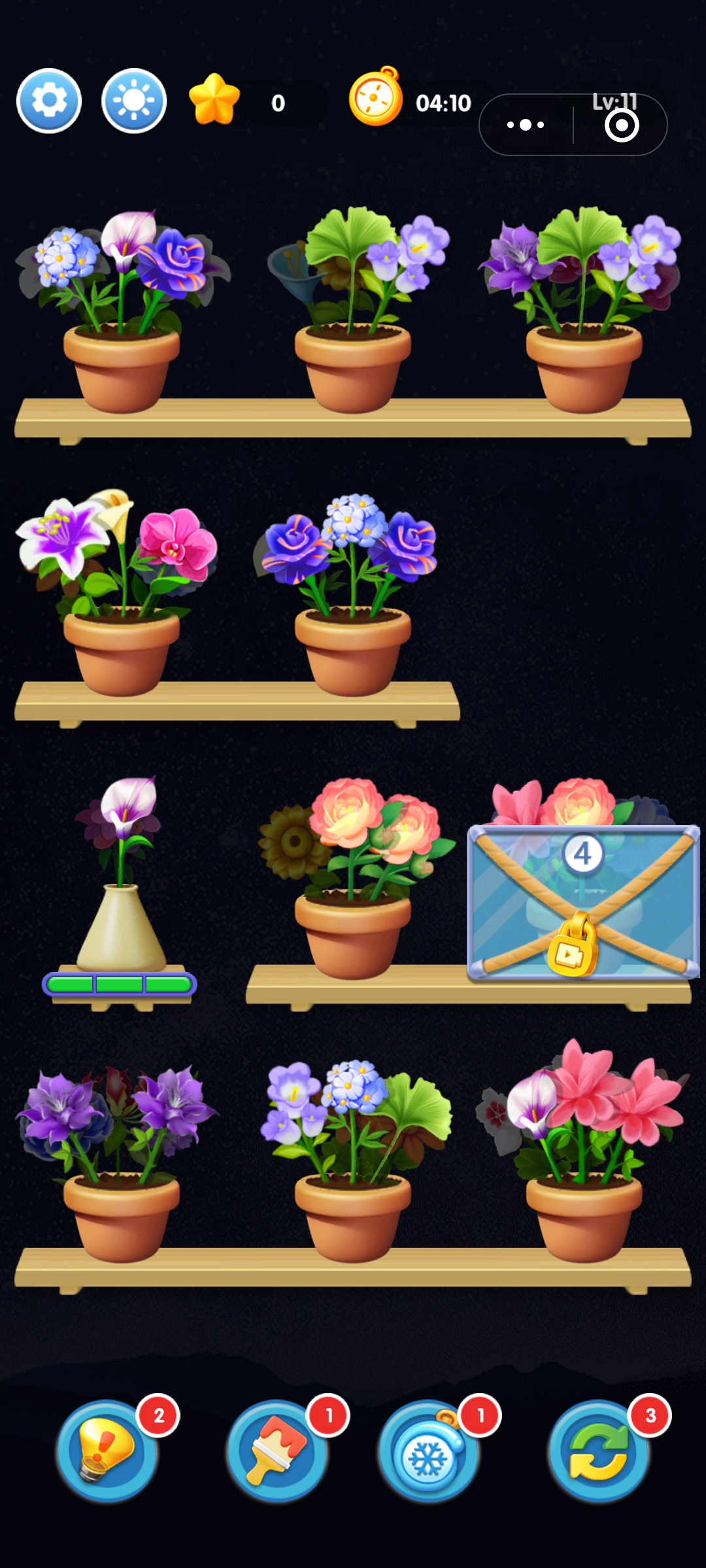Use the lightbulb hint booster
Viewport: 706px width, 1568px height.
click(x=108, y=1450)
